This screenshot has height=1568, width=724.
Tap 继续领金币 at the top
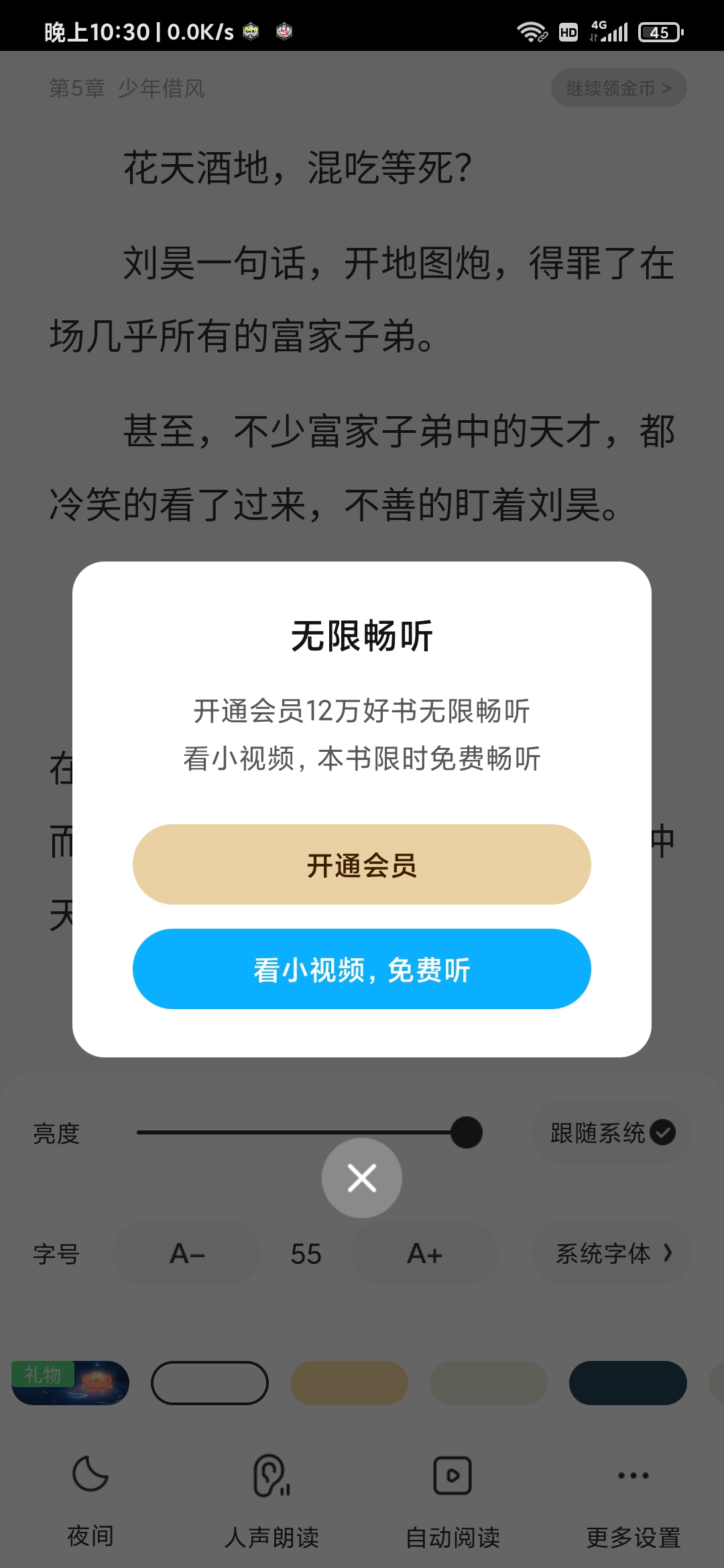point(619,88)
